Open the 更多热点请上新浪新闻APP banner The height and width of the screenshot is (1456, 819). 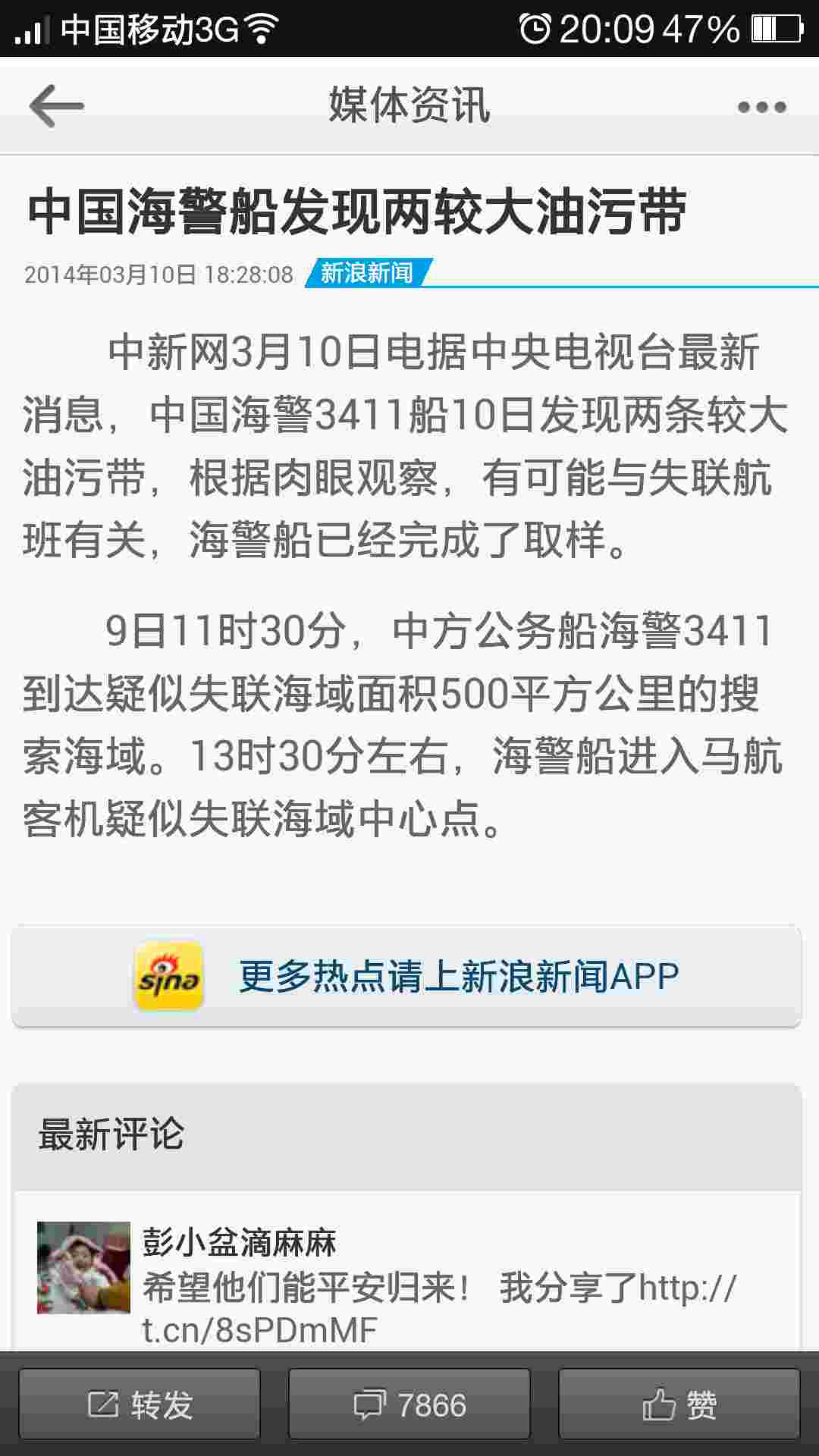pos(406,977)
